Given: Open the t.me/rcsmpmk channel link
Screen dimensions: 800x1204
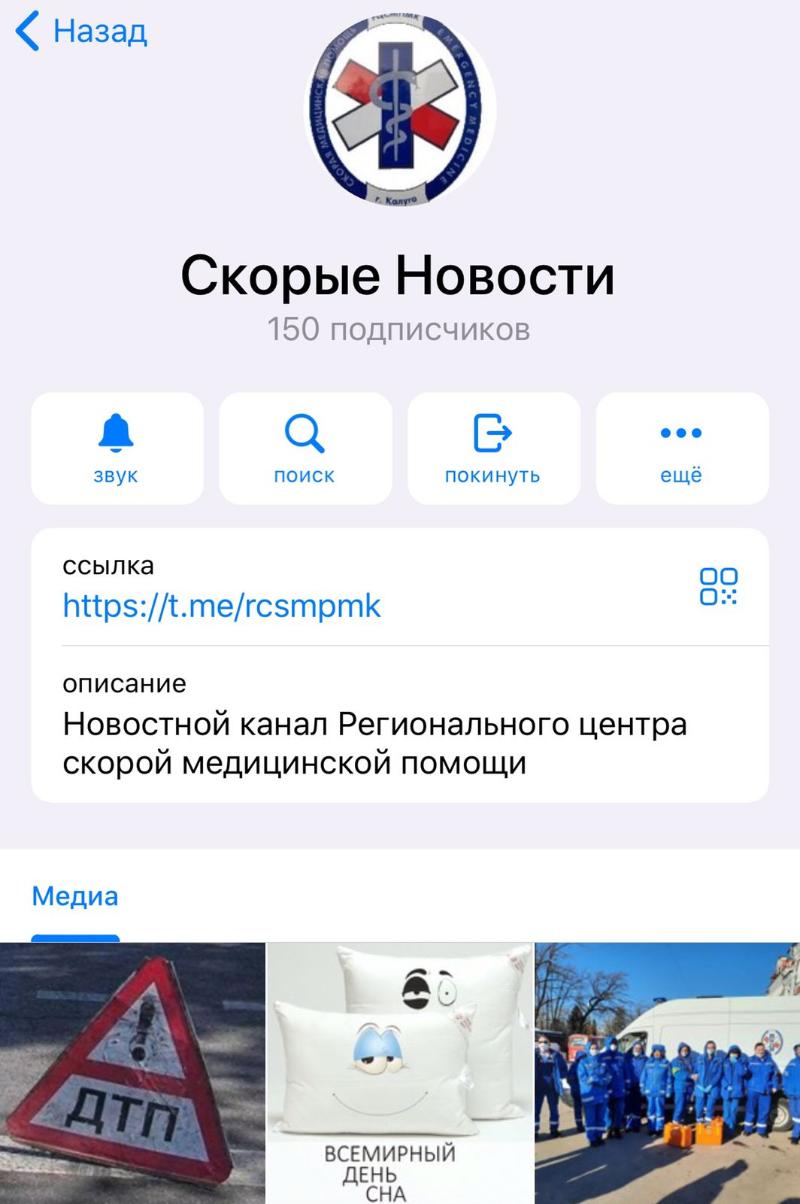Looking at the screenshot, I should pyautogui.click(x=222, y=606).
